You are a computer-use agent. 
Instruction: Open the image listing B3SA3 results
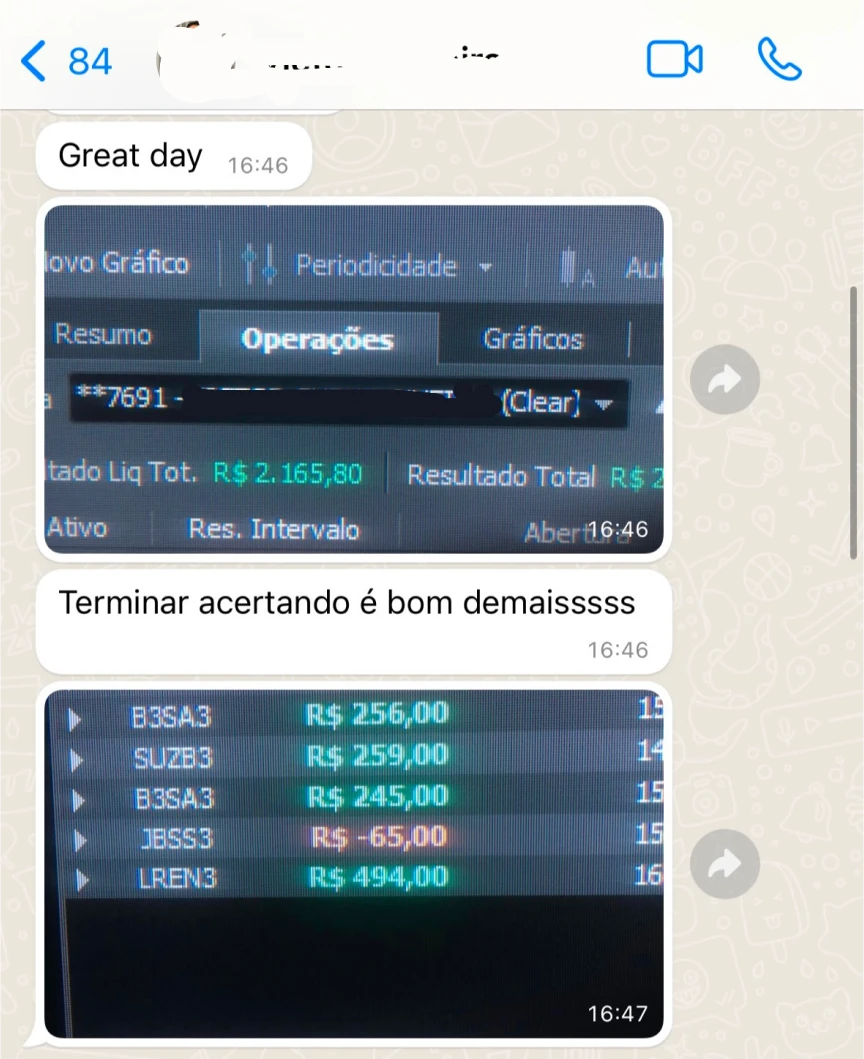[x=354, y=862]
